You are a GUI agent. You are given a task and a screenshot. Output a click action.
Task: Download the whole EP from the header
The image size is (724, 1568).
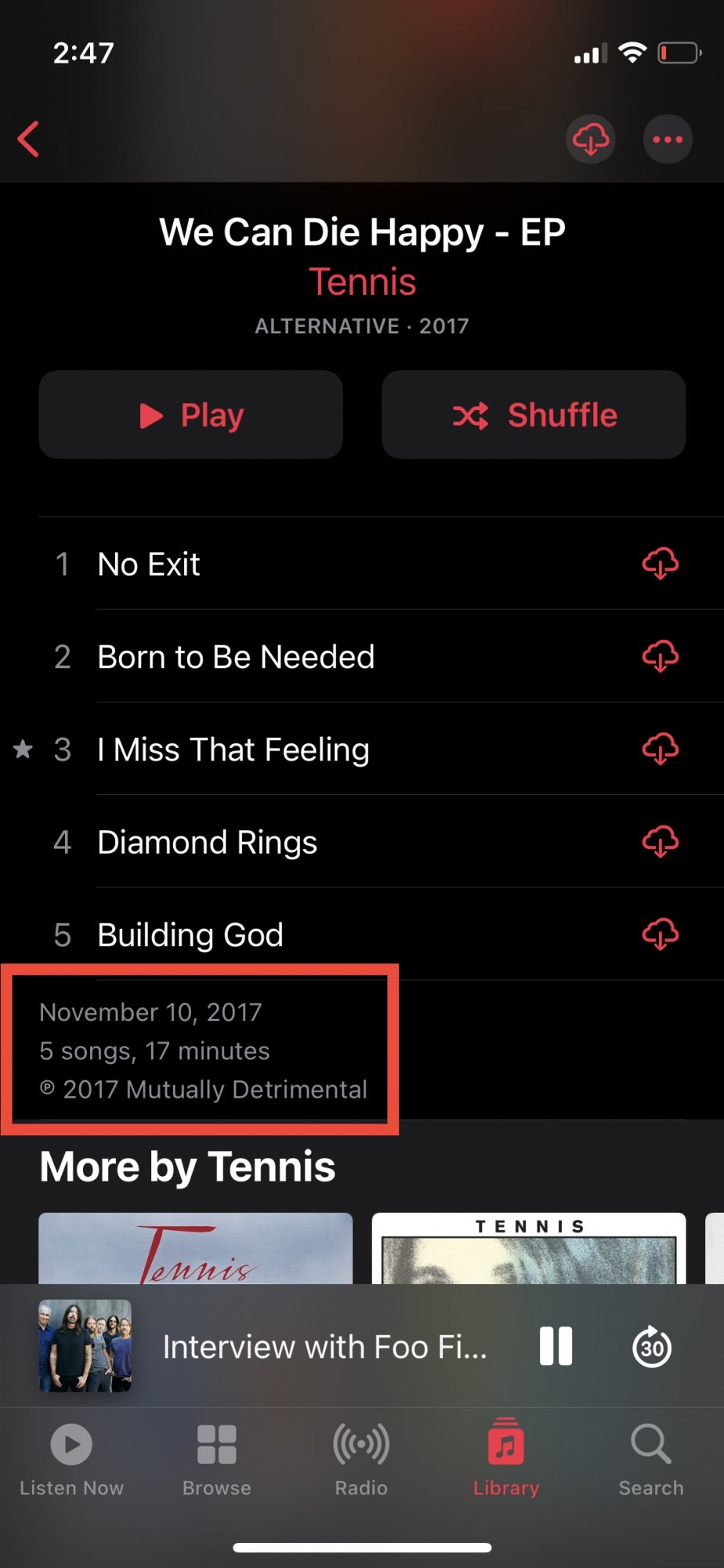(x=590, y=140)
